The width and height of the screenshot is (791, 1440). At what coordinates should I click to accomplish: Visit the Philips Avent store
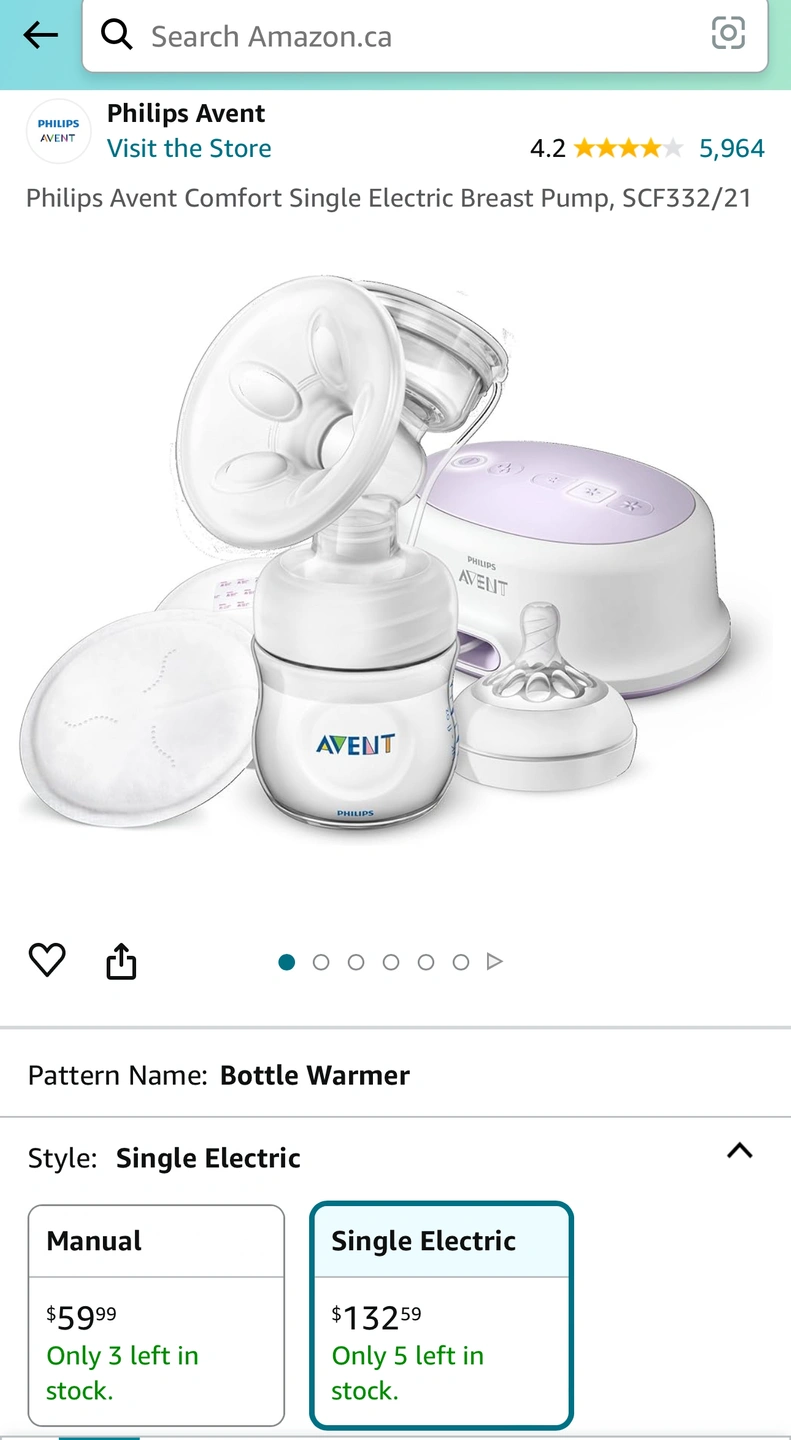pyautogui.click(x=189, y=149)
